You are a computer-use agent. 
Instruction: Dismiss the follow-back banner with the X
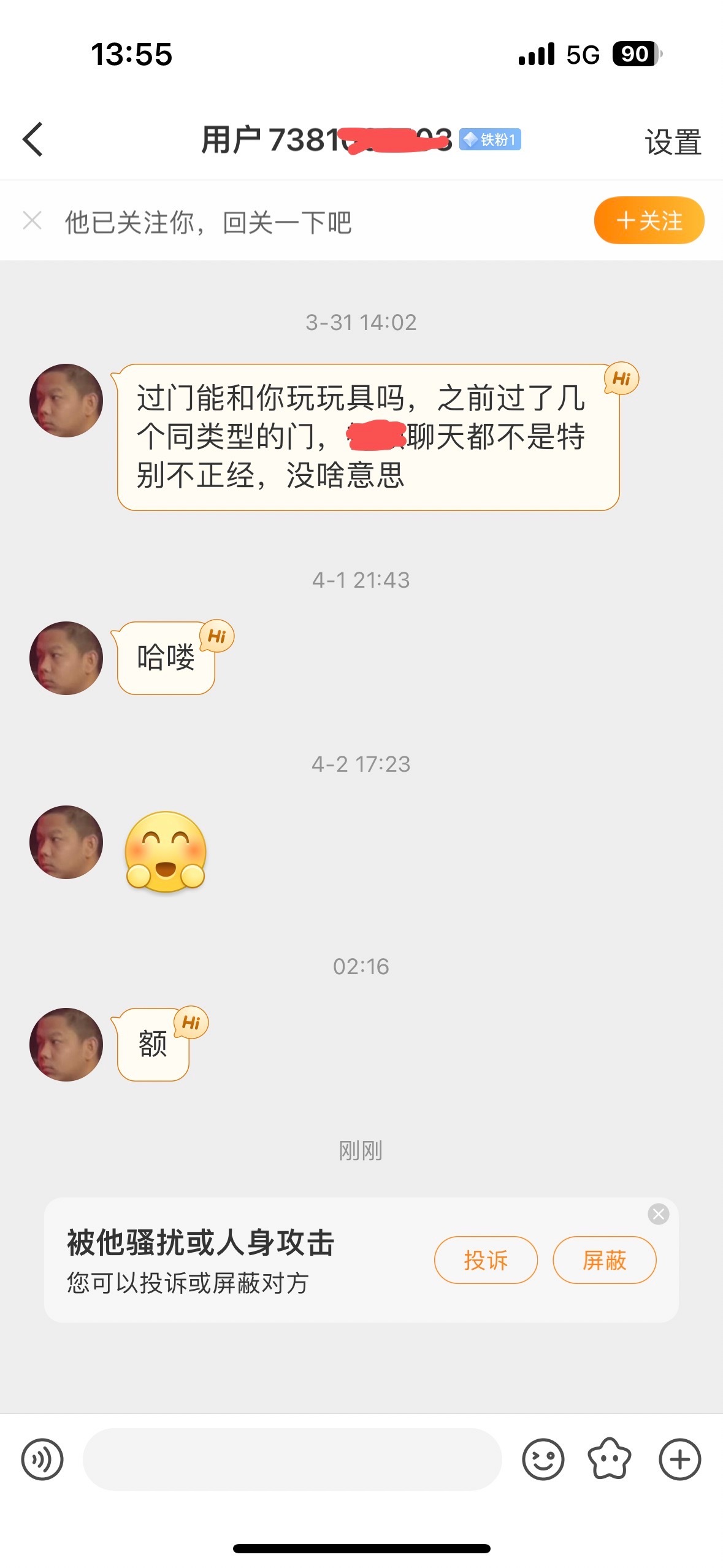tap(32, 220)
